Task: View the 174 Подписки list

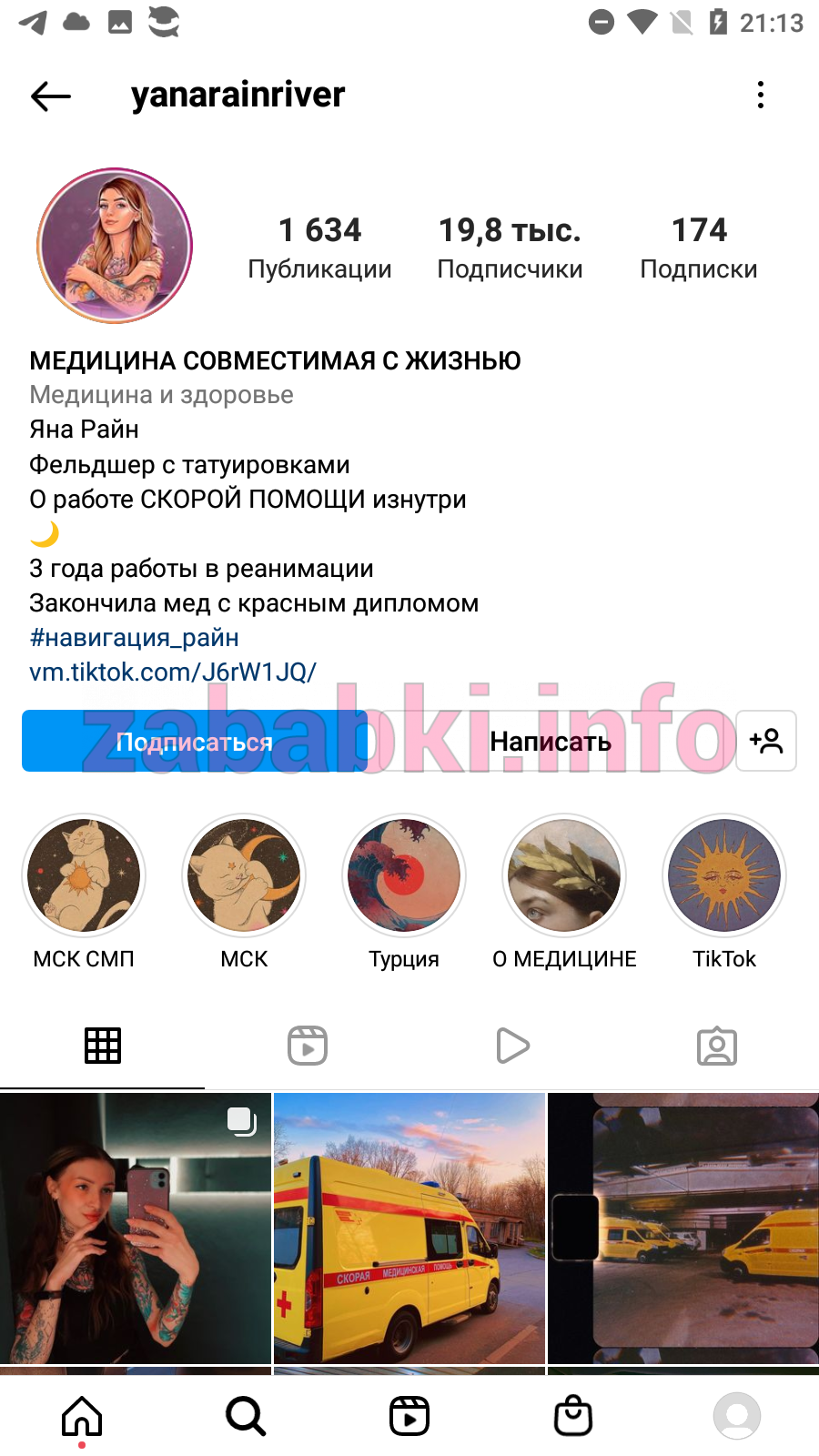Action: 699,248
